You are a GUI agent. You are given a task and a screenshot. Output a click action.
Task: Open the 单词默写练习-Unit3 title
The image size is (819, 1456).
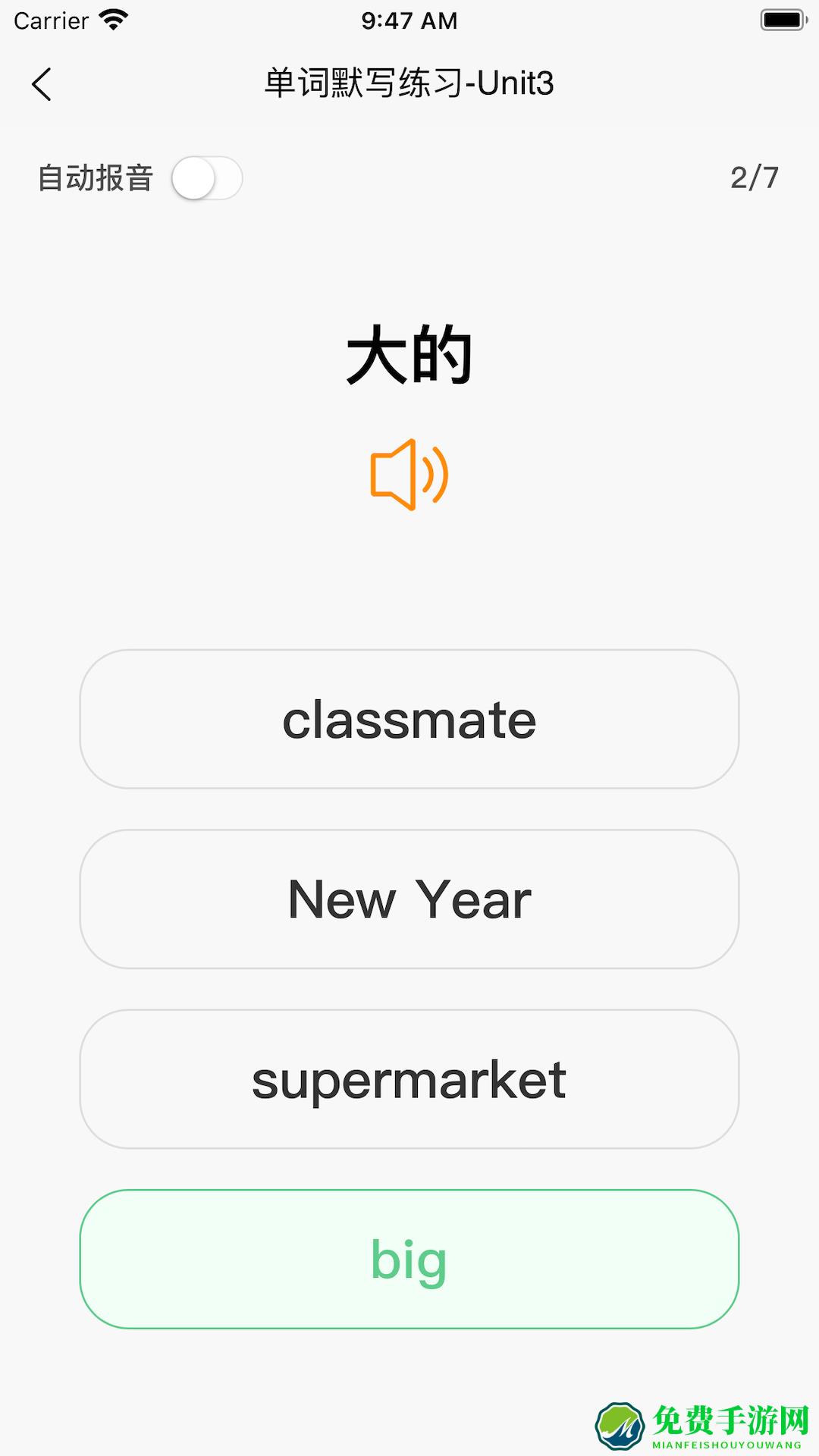coord(409,85)
